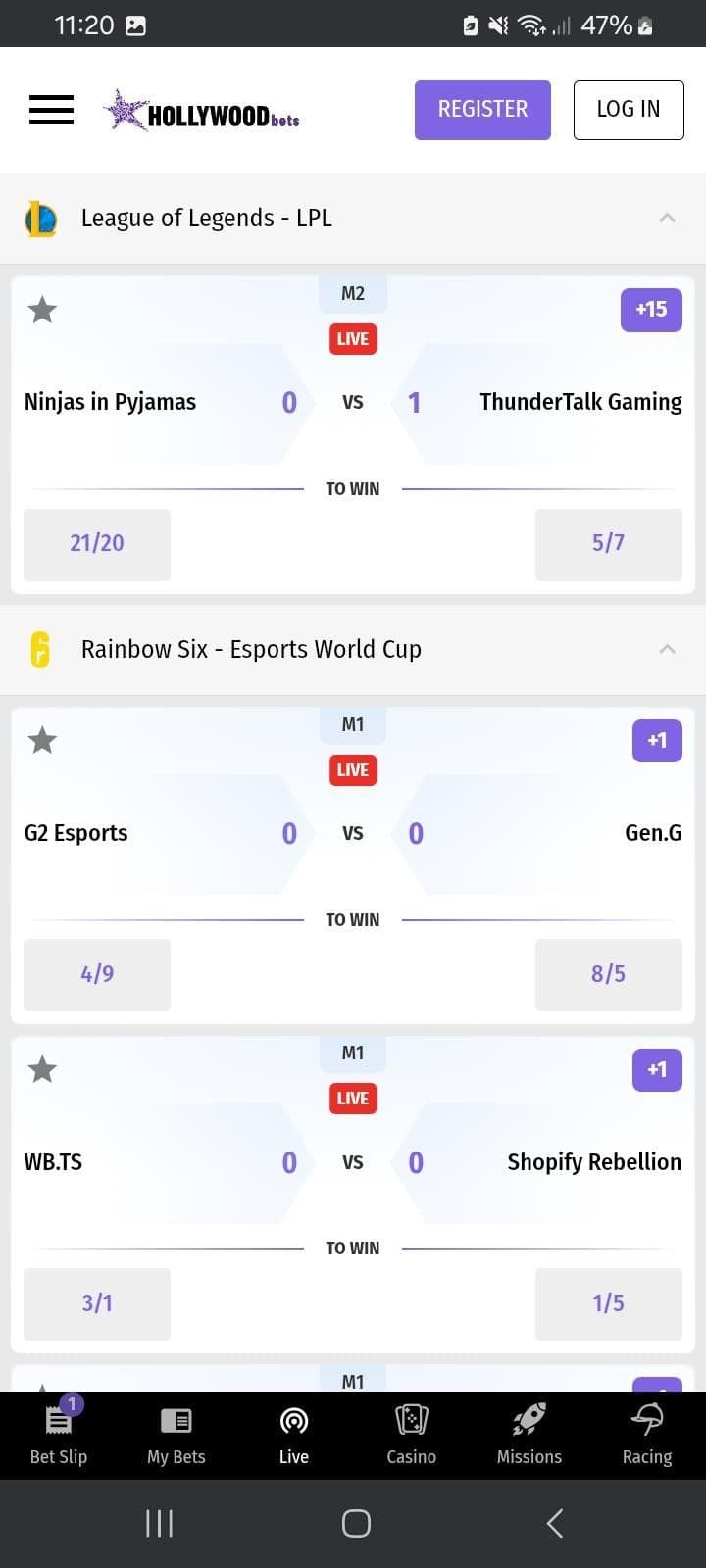Open the Casino section
This screenshot has width=706, height=1568.
click(x=411, y=1433)
